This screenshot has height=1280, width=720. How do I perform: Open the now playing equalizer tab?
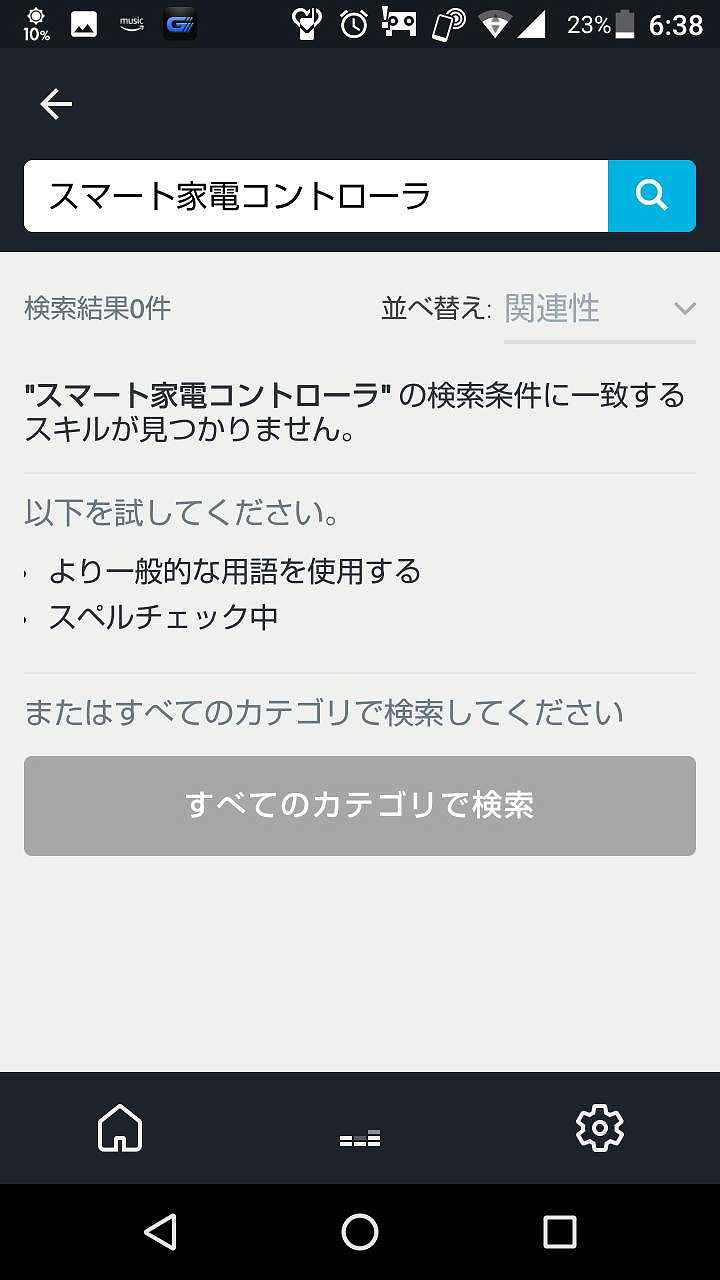click(360, 1136)
